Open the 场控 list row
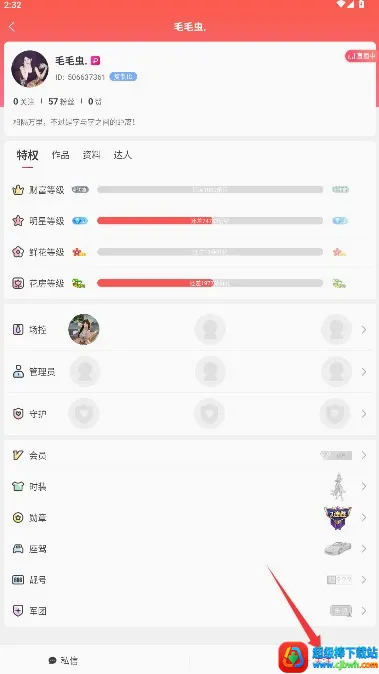Screen dimensions: 379x674 pyautogui.click(x=190, y=330)
